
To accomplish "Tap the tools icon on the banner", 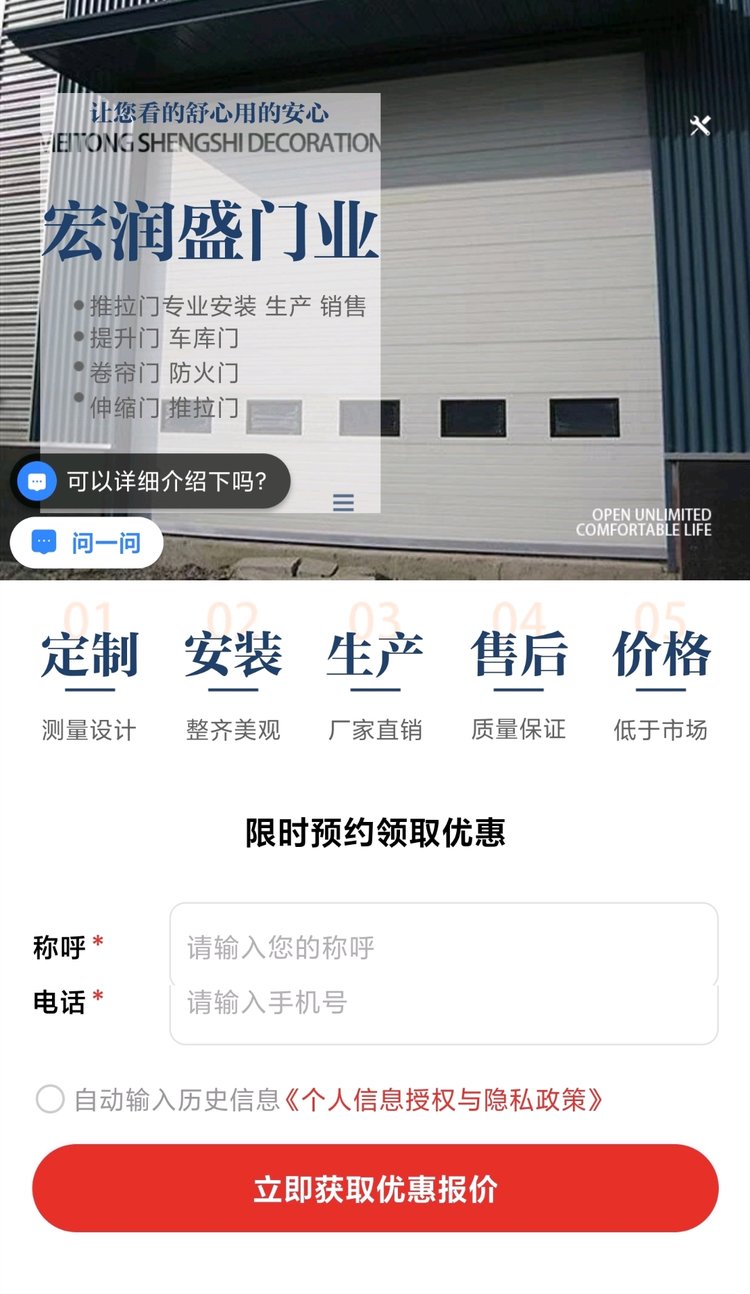I will click(700, 126).
